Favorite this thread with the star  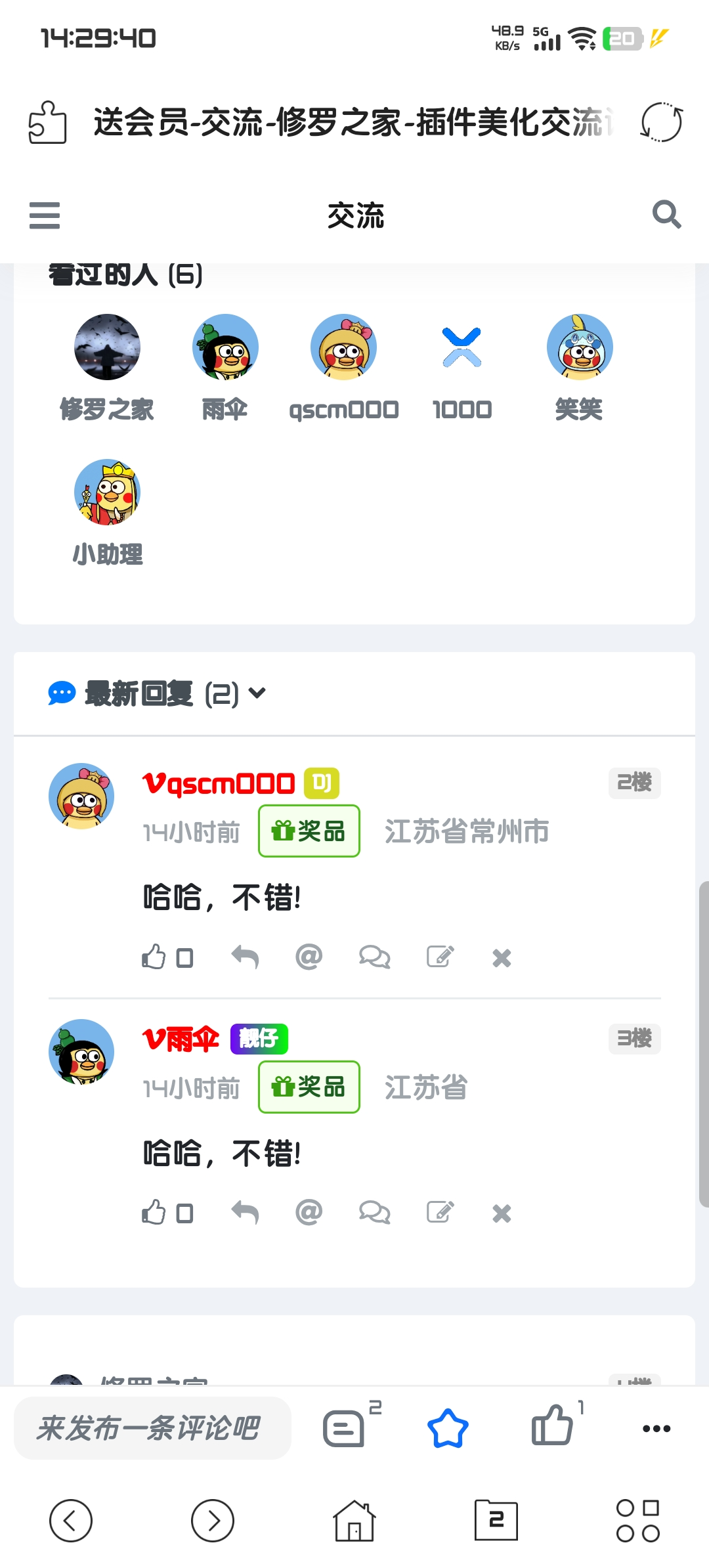coord(448,1428)
